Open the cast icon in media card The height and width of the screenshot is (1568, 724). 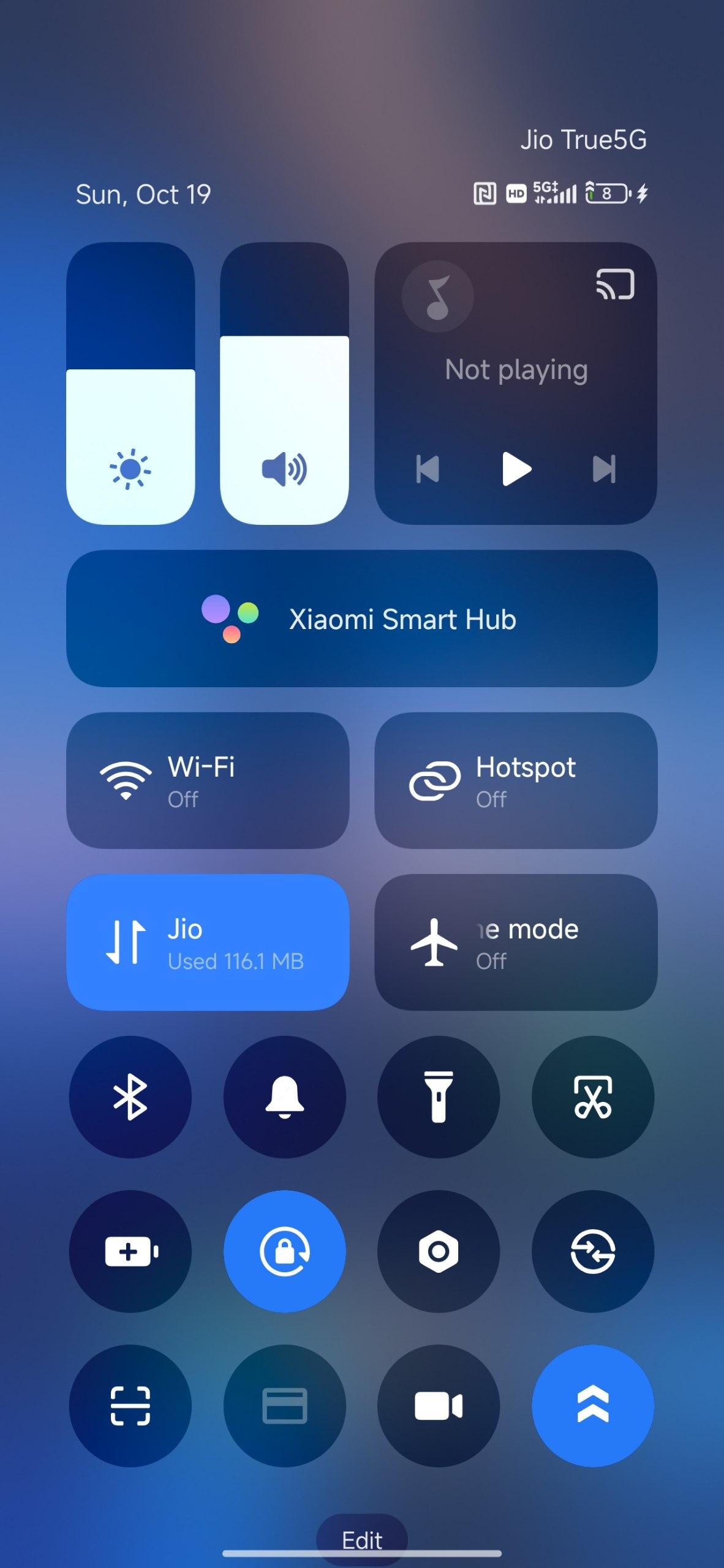pyautogui.click(x=615, y=285)
